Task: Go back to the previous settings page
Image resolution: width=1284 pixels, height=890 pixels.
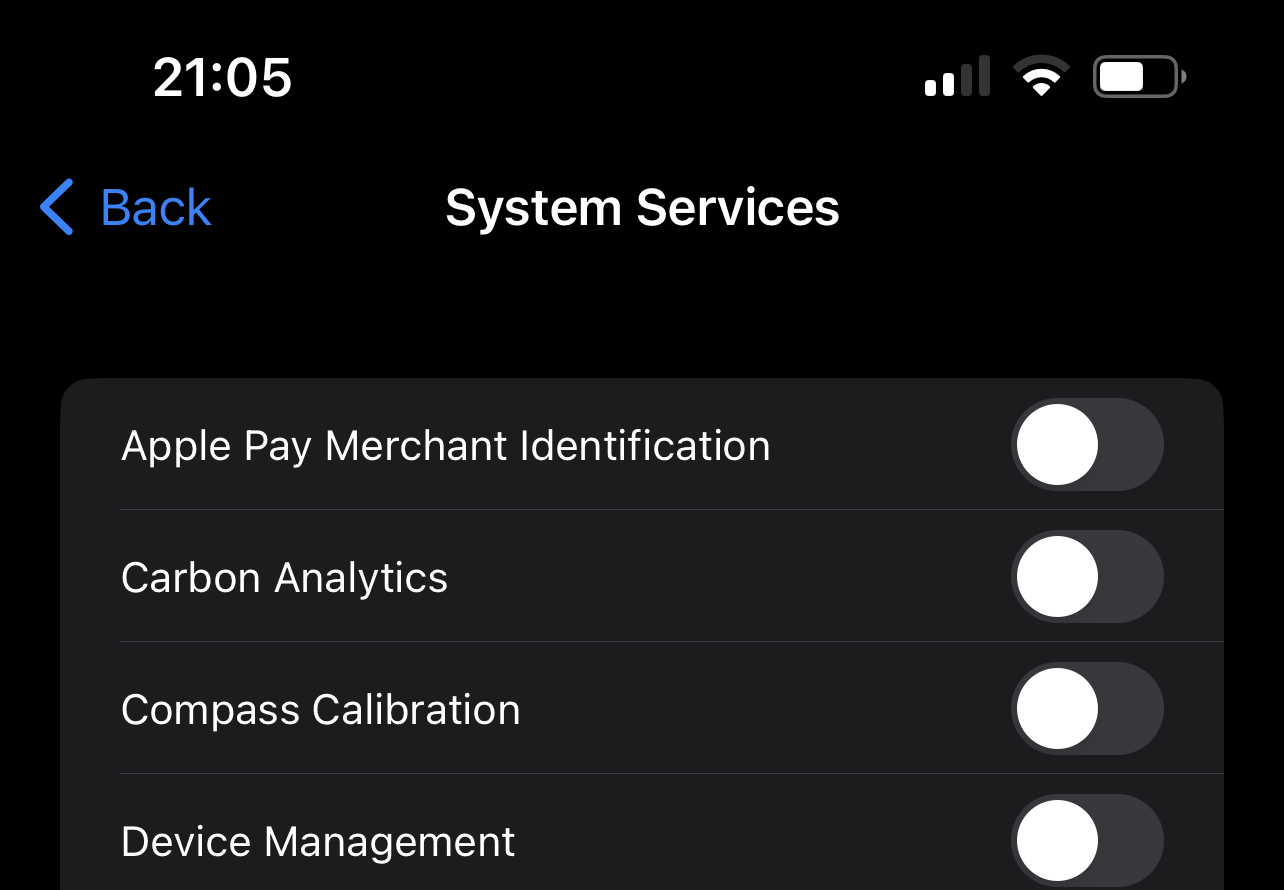Action: pos(126,208)
